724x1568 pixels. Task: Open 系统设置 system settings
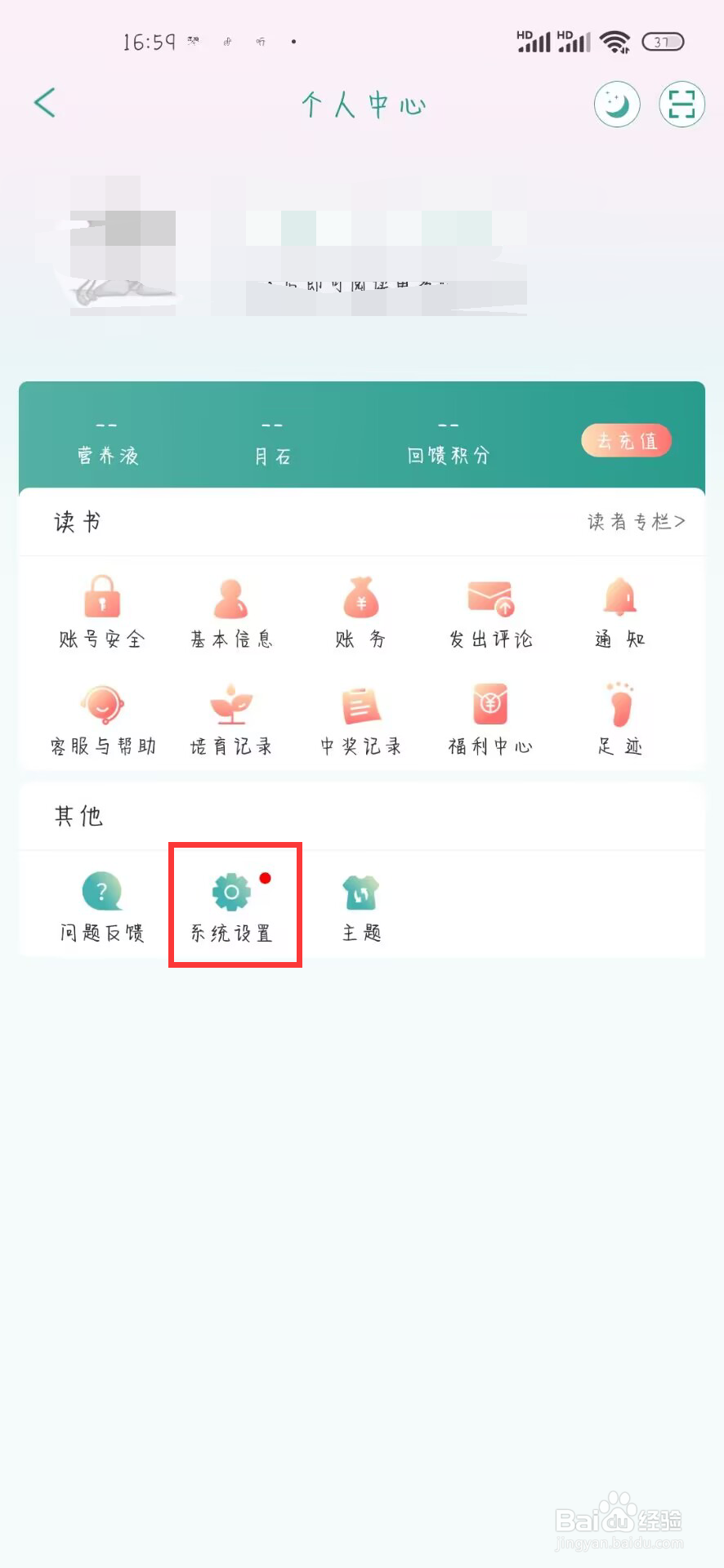coord(234,905)
